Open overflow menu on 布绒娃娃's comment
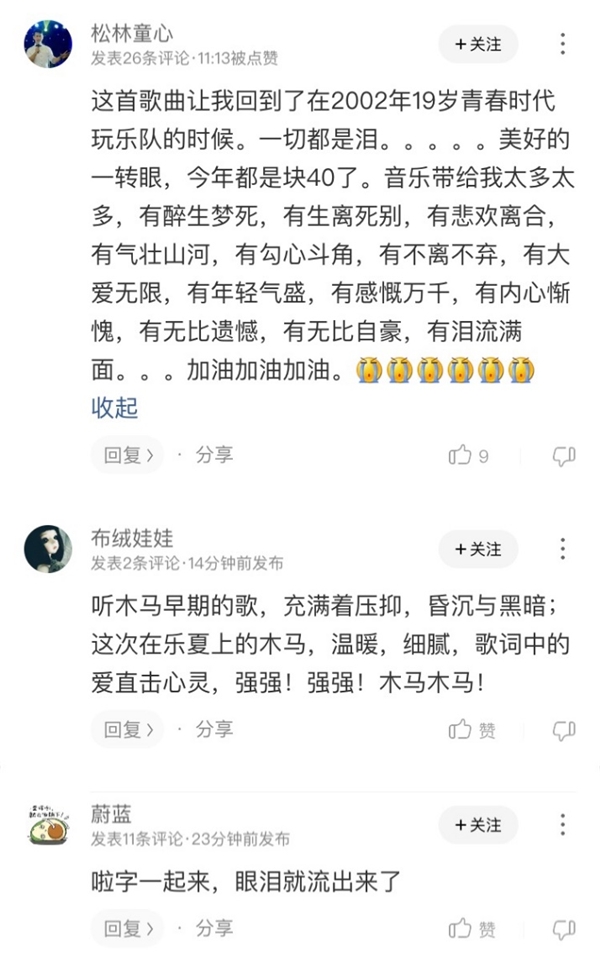The width and height of the screenshot is (600, 962). (x=563, y=549)
